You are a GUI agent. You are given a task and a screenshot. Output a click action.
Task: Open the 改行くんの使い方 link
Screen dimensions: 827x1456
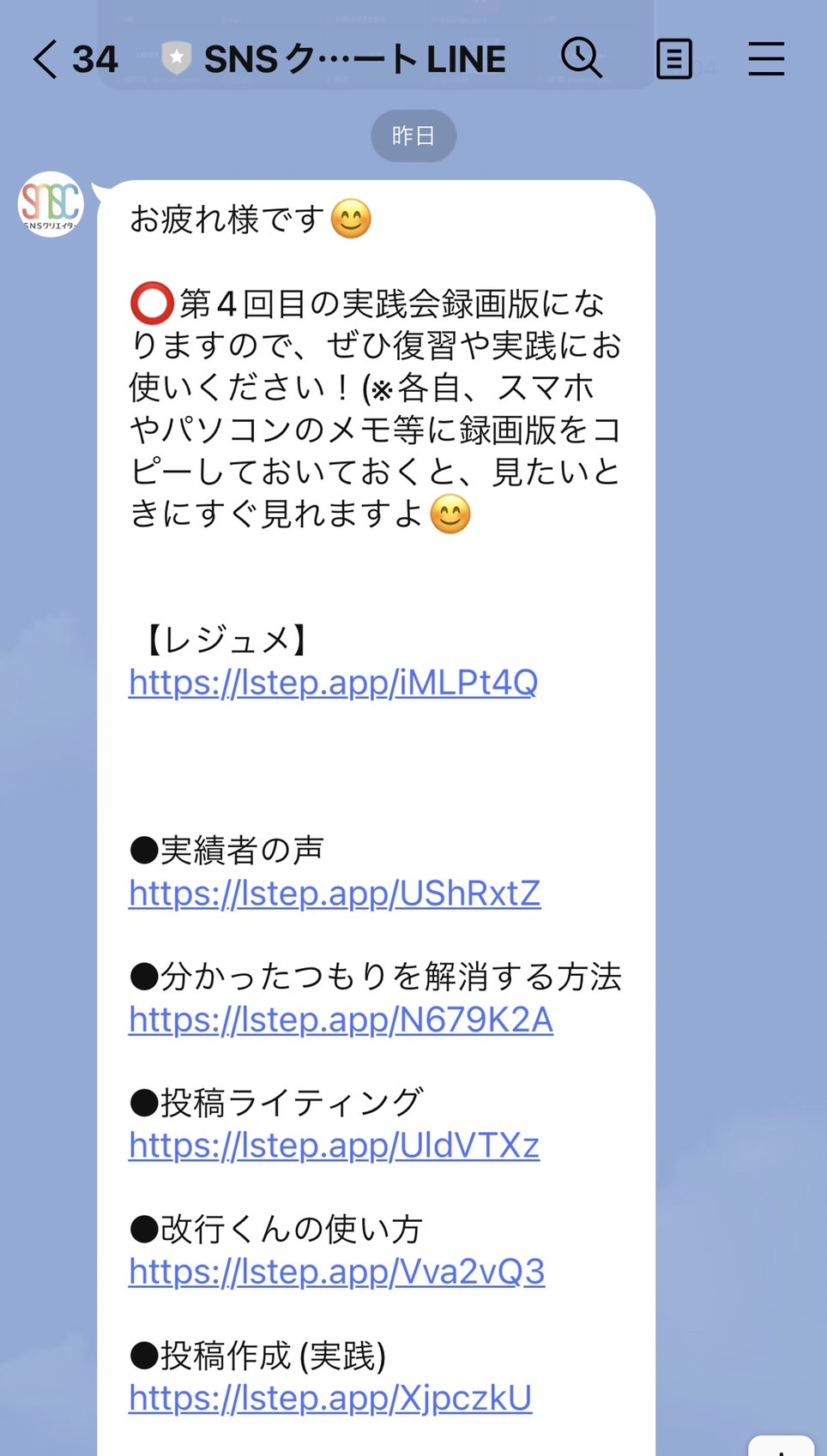(336, 1272)
